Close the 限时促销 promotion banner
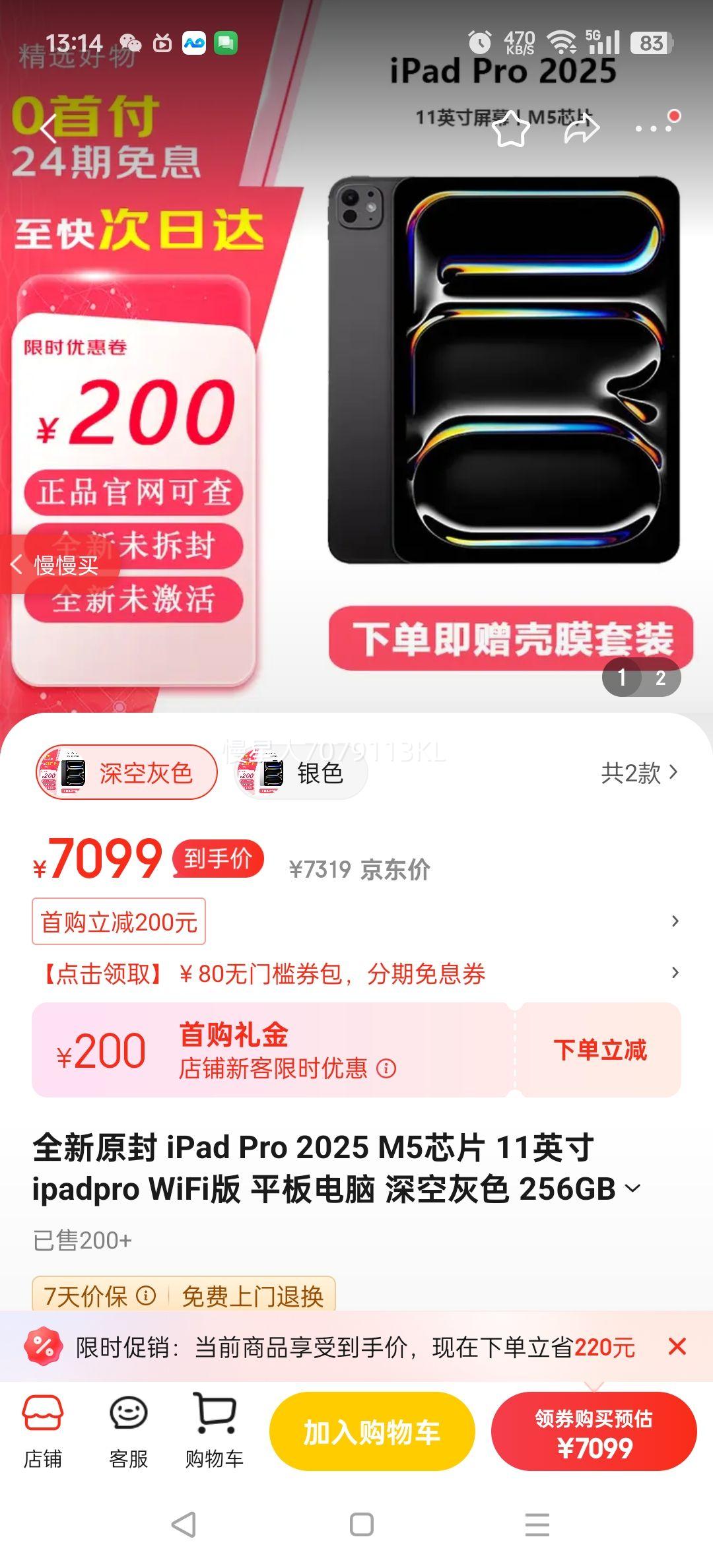Screen dimensions: 713x1568 click(679, 1346)
